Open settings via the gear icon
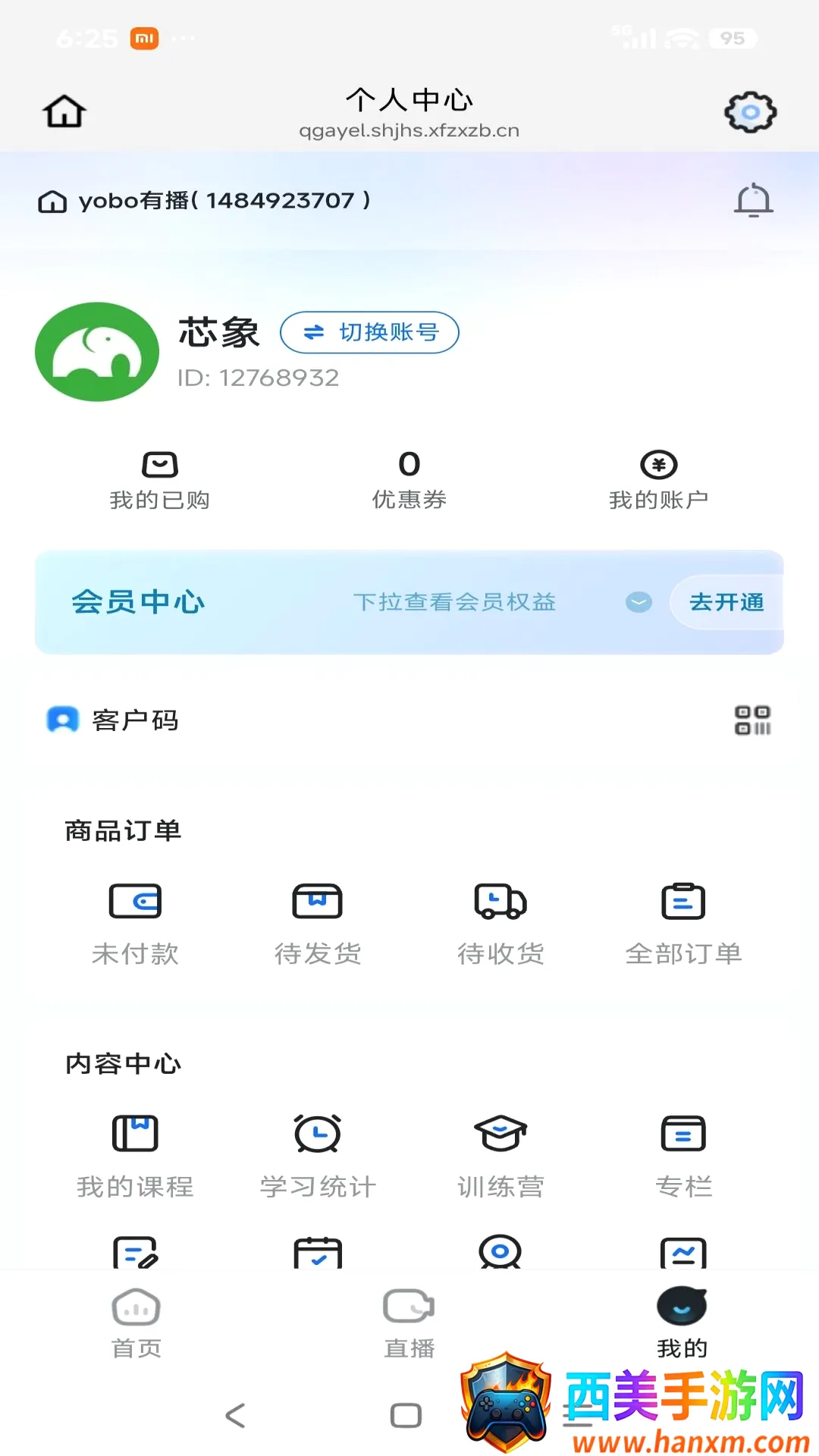 tap(750, 112)
